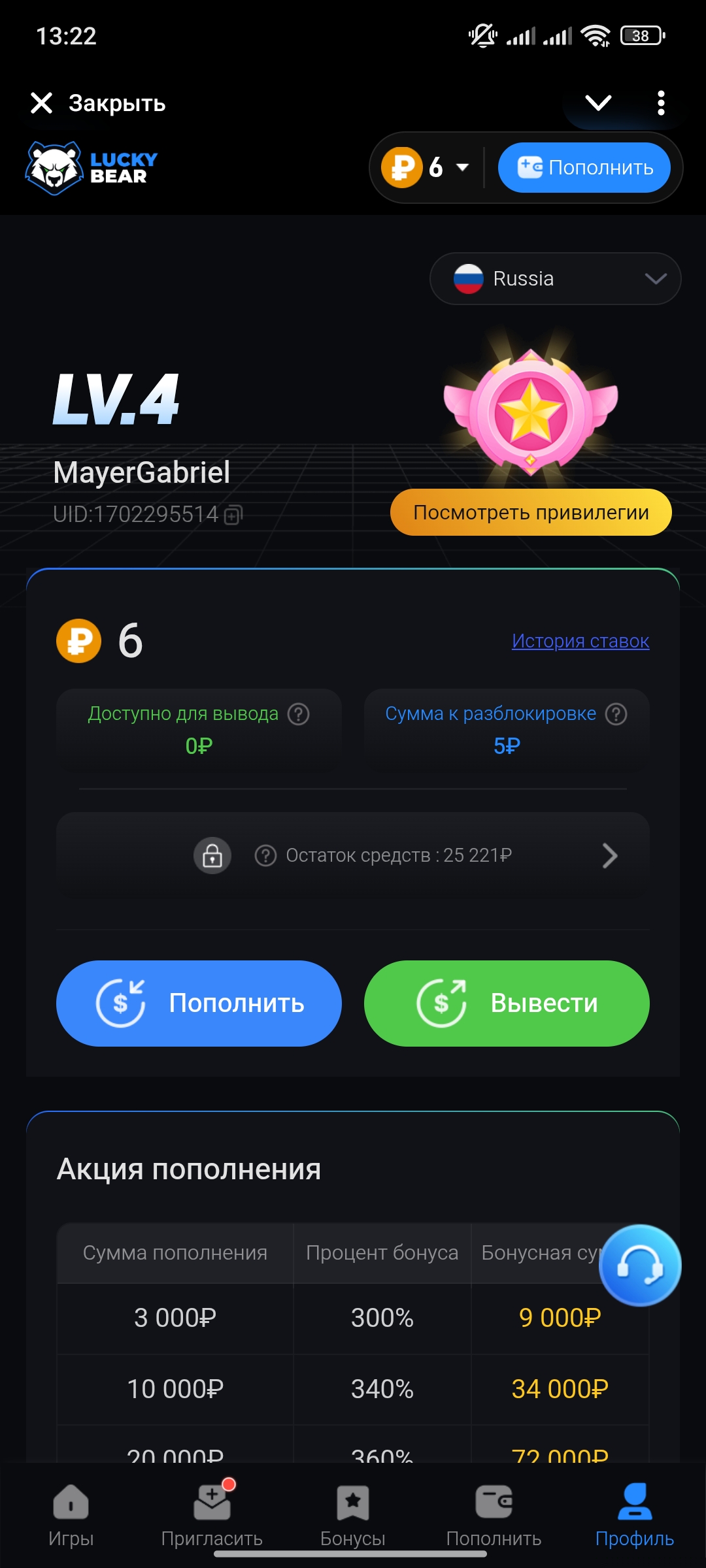Open the three-dot overflow menu
This screenshot has height=1568, width=706.
click(661, 103)
